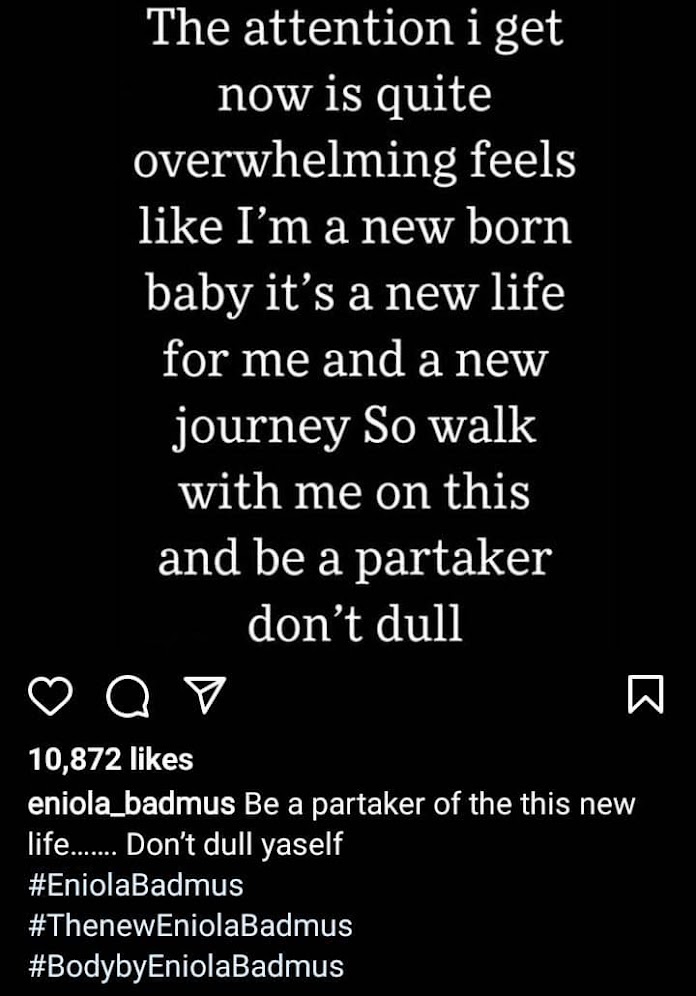Share this post via the paper plane icon
696x996 pixels.
pyautogui.click(x=207, y=695)
